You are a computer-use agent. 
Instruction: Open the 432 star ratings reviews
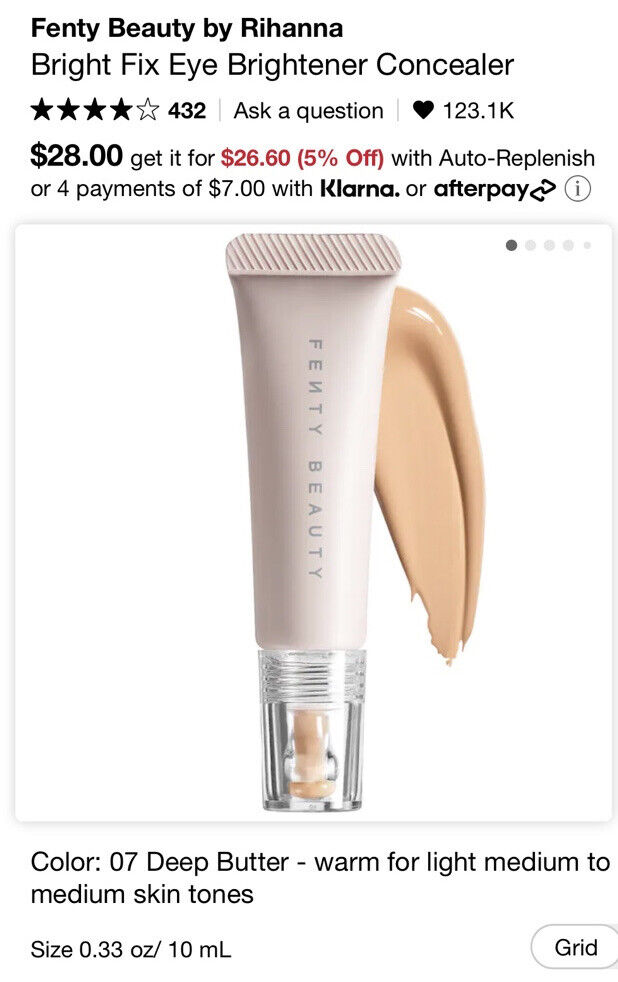(x=116, y=111)
